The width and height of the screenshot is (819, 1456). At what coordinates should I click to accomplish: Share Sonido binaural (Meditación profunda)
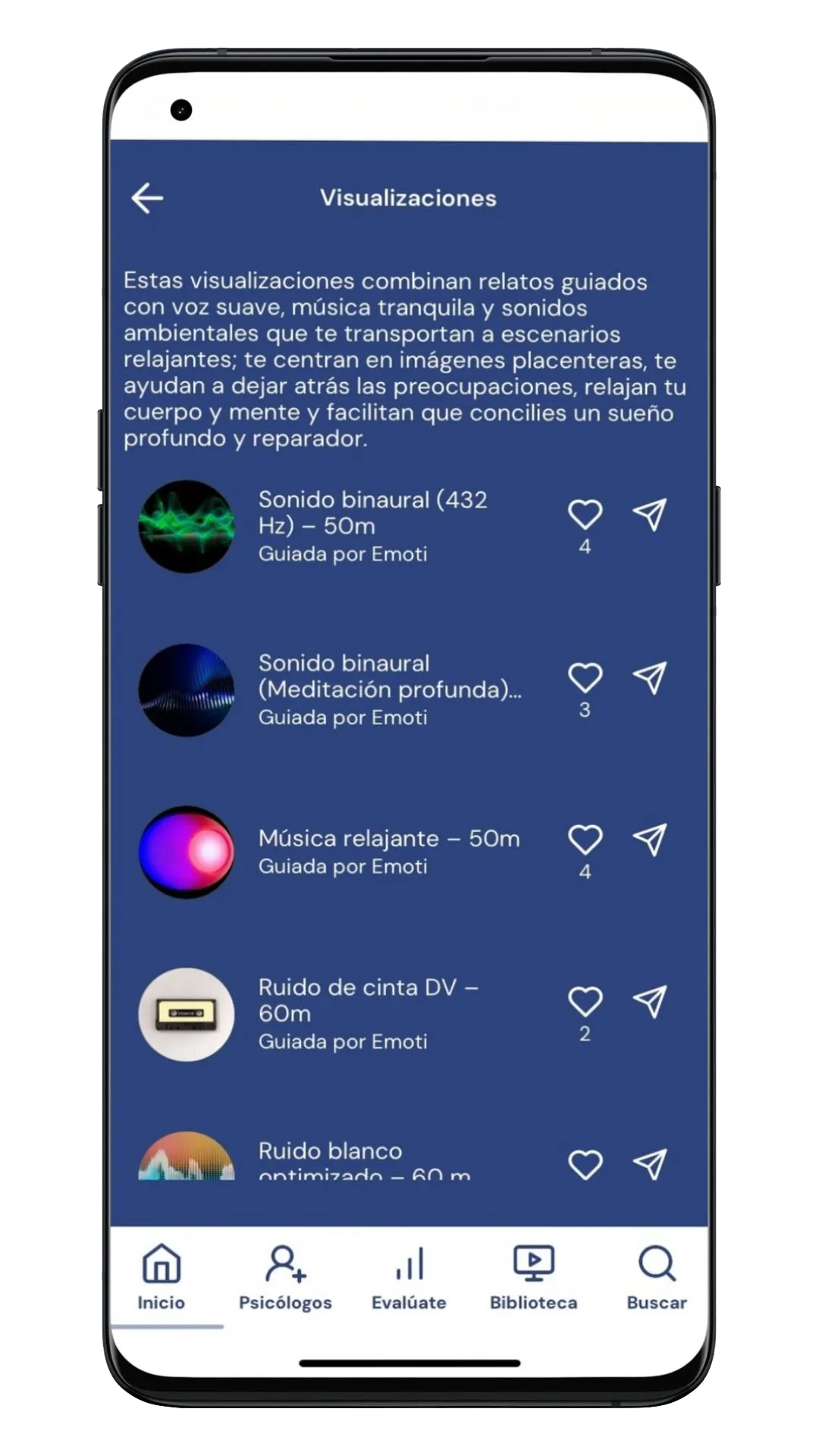(x=650, y=678)
